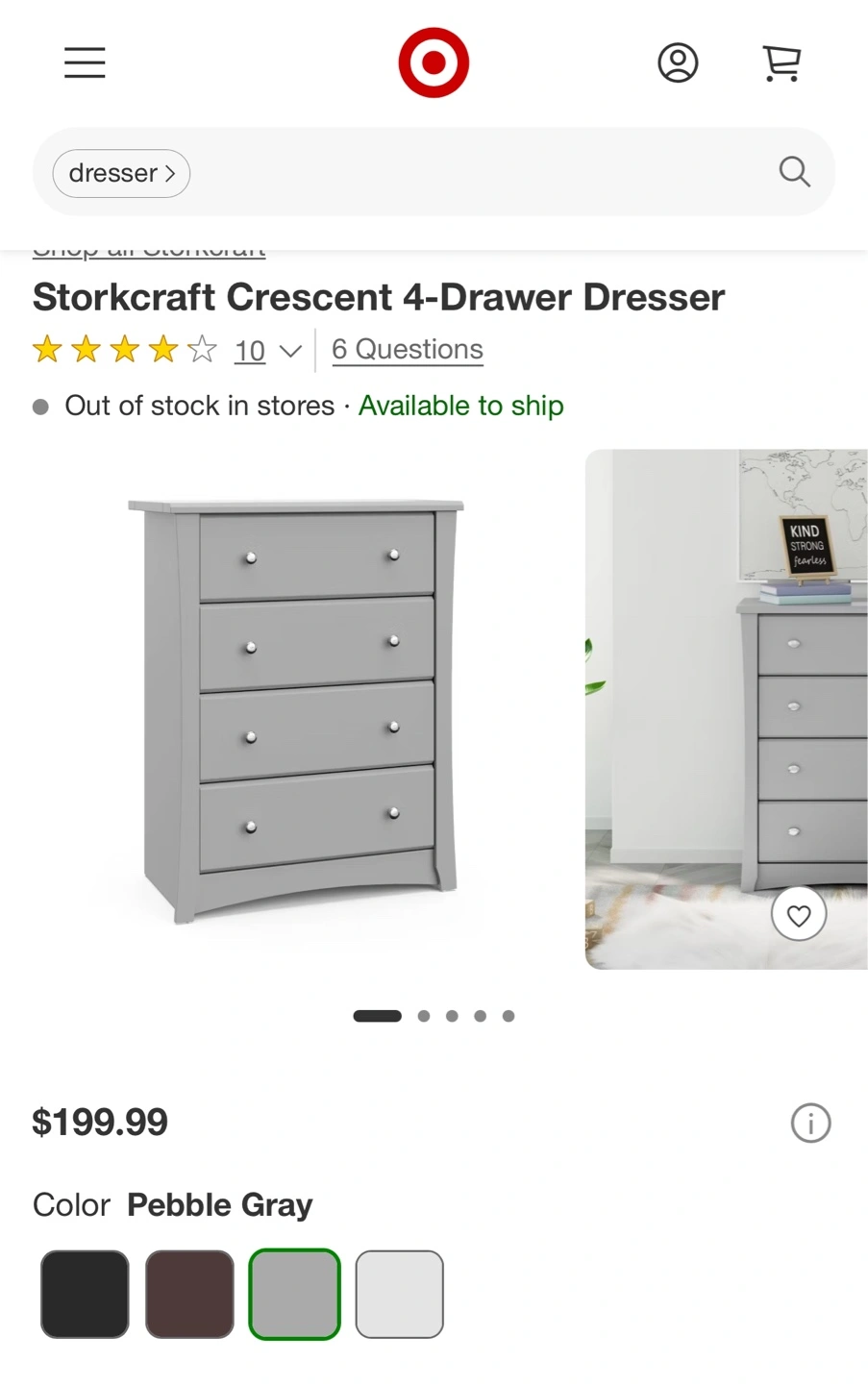This screenshot has width=868, height=1384.
Task: Go to Target home via bullseye logo
Action: (434, 62)
